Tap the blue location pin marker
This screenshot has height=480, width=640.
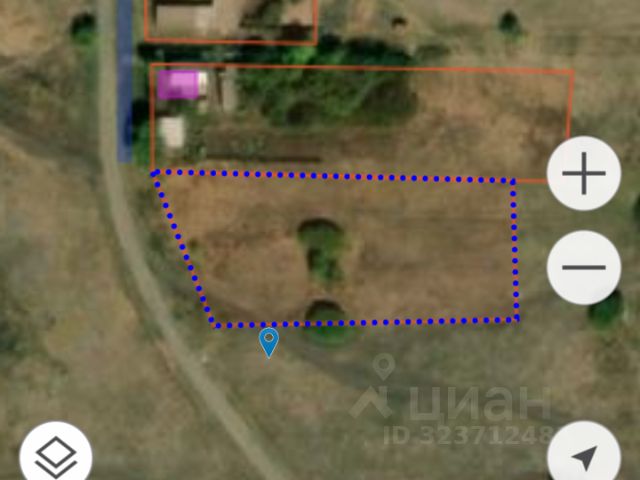[268, 342]
